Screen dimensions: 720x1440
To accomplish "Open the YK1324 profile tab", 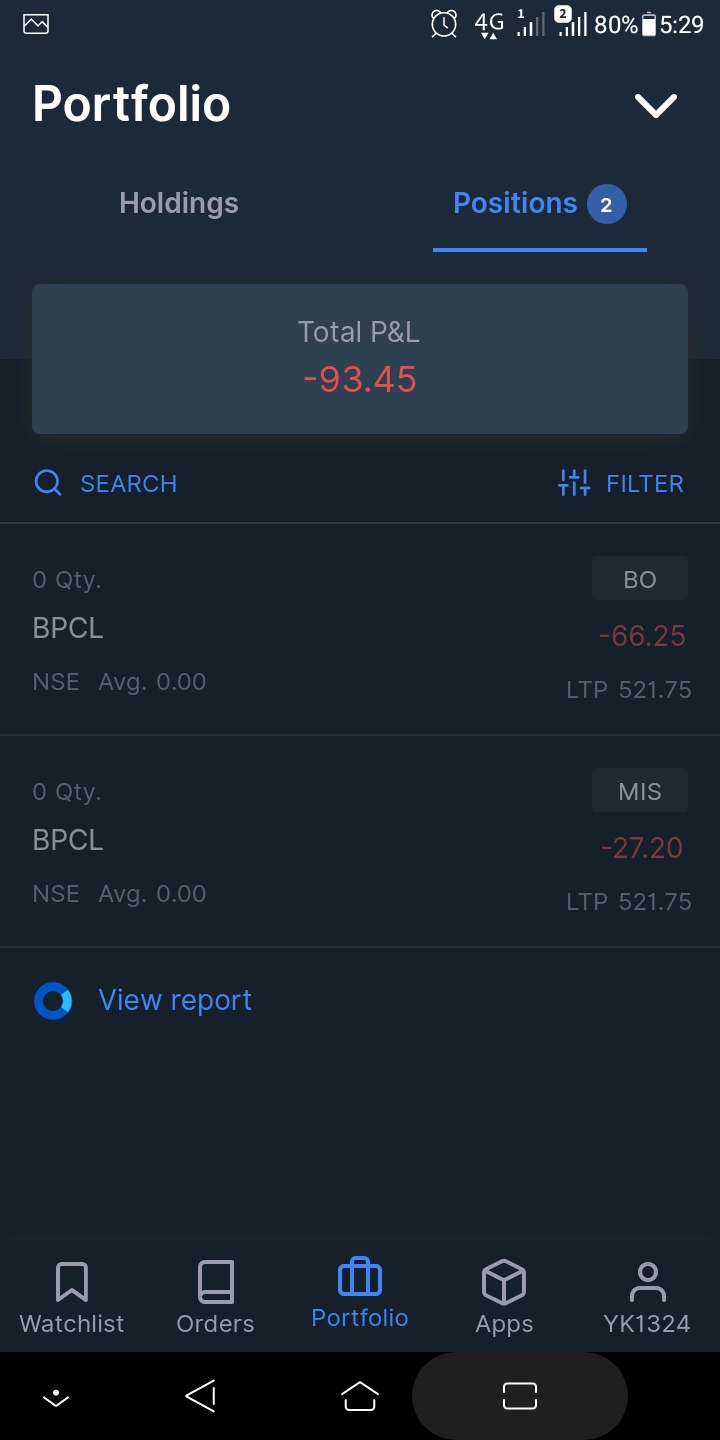I will coord(647,1297).
